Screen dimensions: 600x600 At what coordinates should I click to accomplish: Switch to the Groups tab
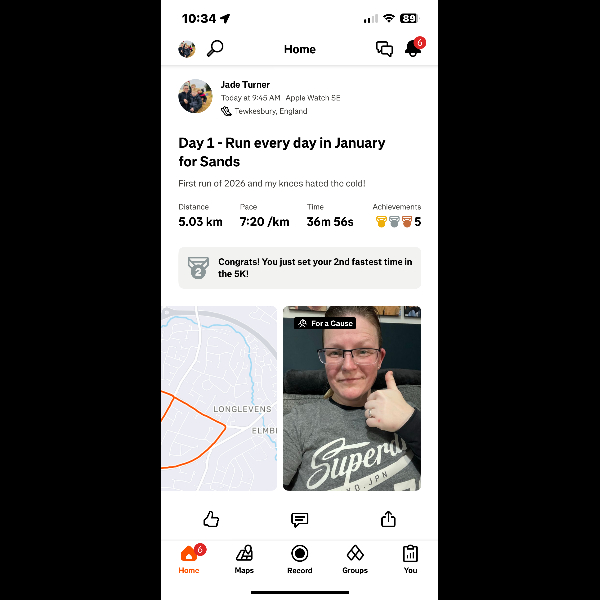point(355,559)
